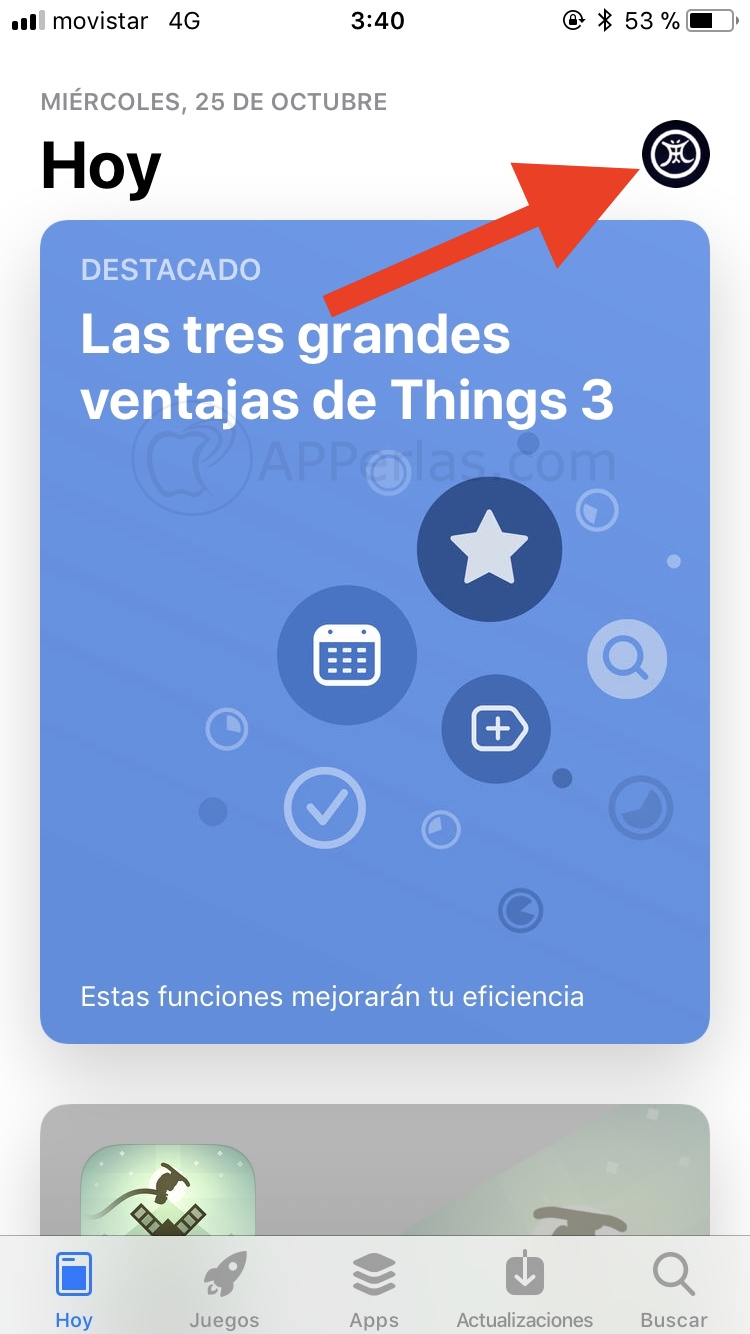The image size is (750, 1334).
Task: Tap the search circle icon on the blue card
Action: [x=627, y=659]
